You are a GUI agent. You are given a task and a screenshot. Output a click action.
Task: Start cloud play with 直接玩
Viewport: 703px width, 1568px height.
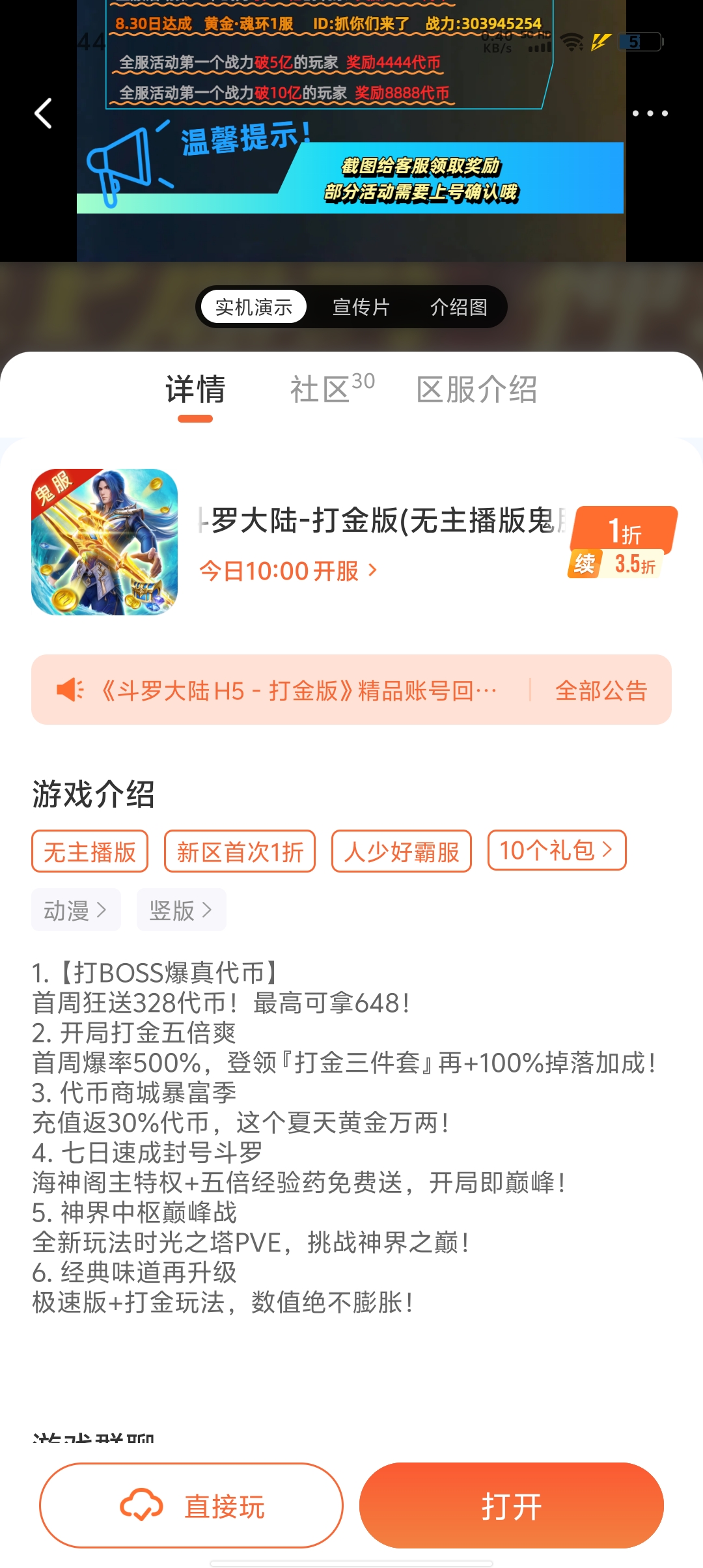(191, 1505)
